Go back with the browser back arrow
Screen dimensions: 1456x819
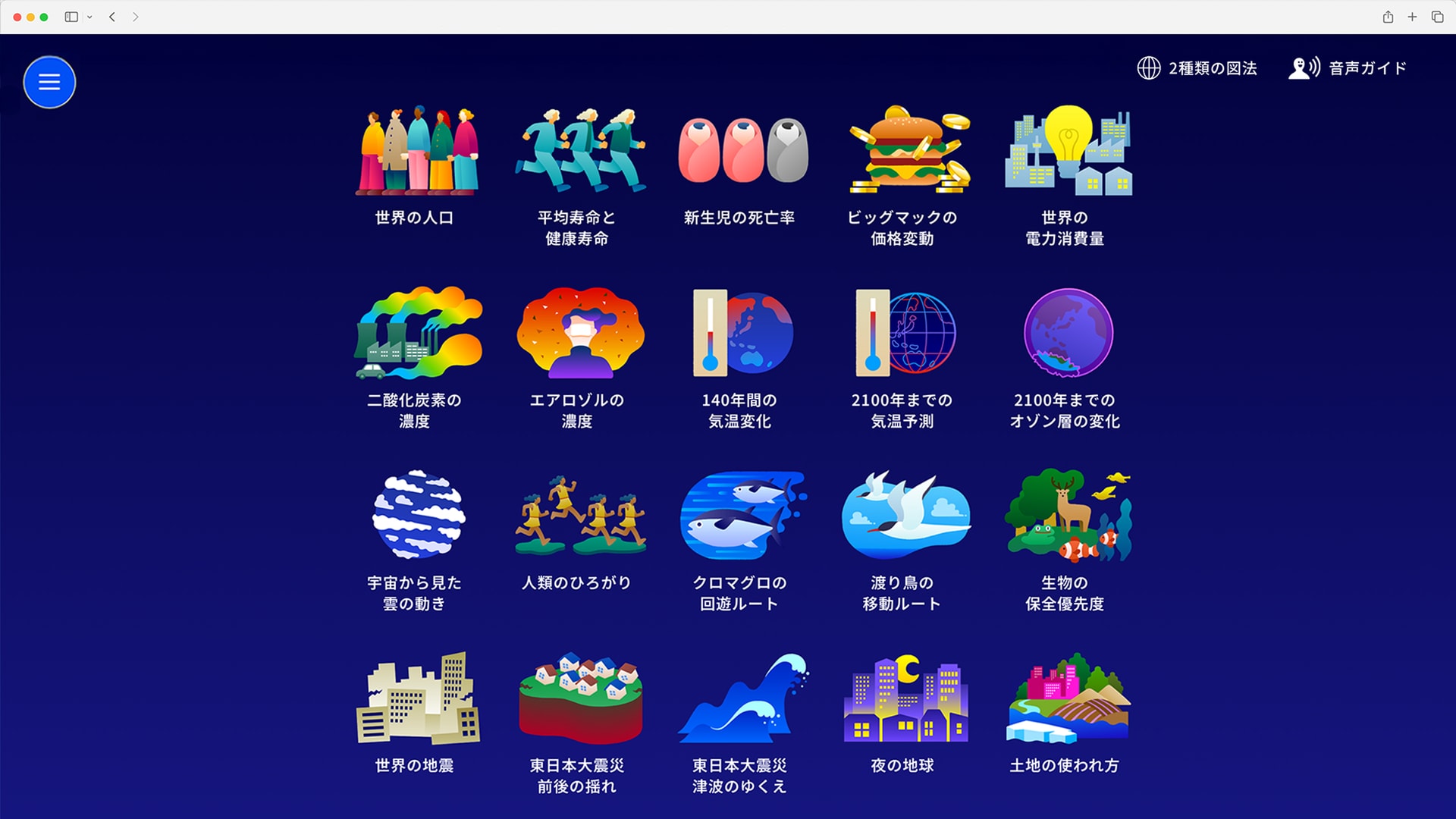(x=112, y=17)
